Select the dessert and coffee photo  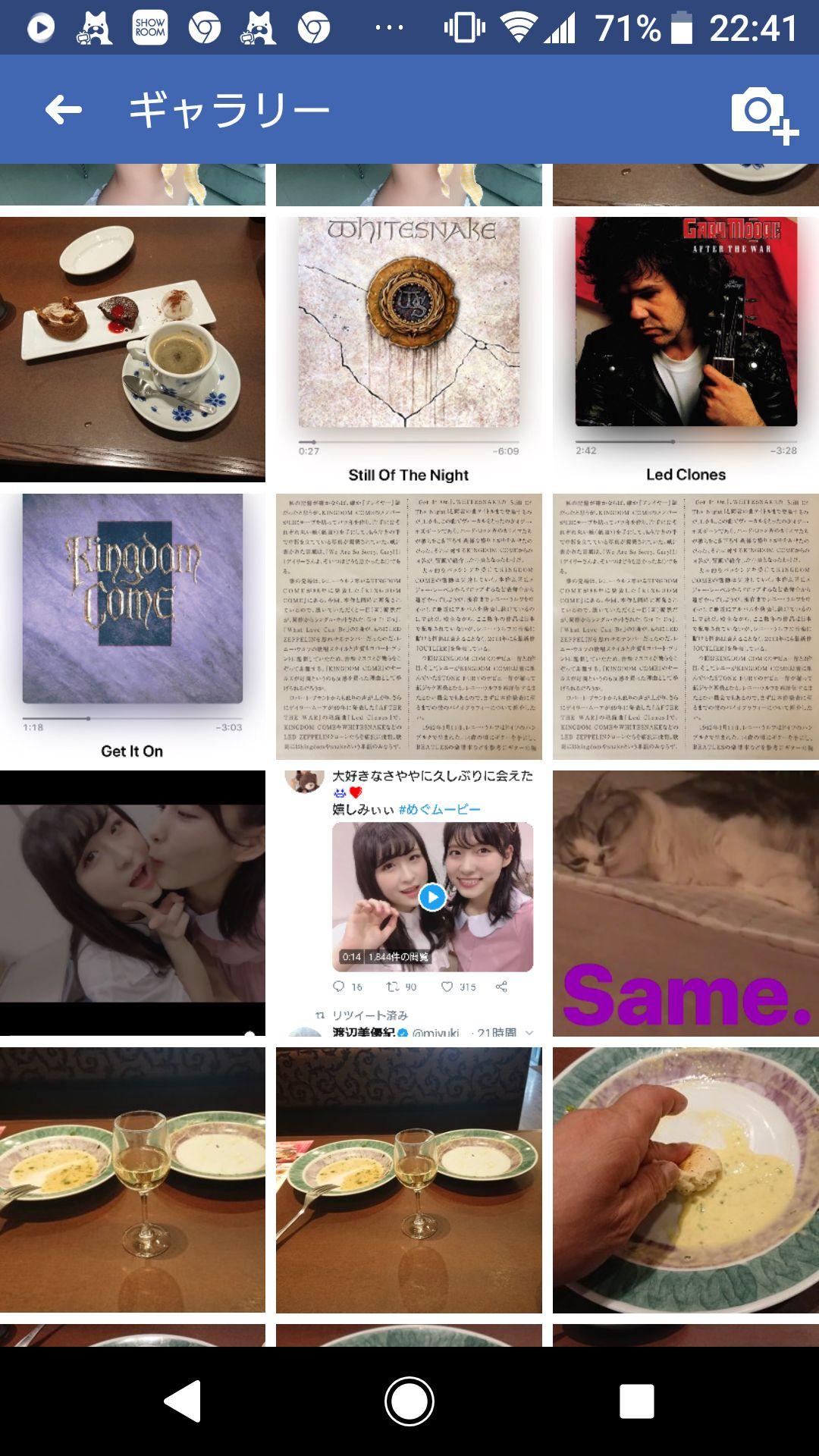[133, 349]
